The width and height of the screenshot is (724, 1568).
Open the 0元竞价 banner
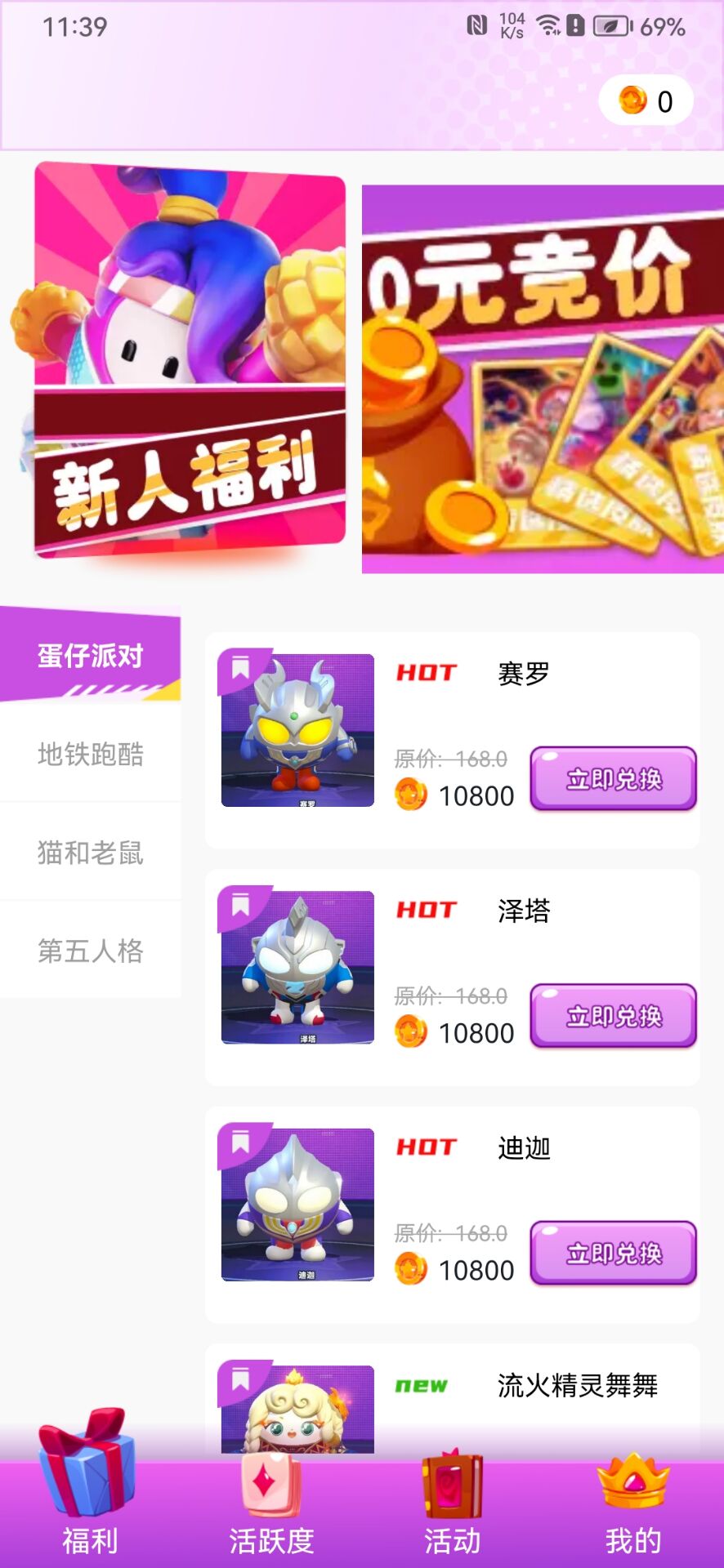click(x=543, y=380)
